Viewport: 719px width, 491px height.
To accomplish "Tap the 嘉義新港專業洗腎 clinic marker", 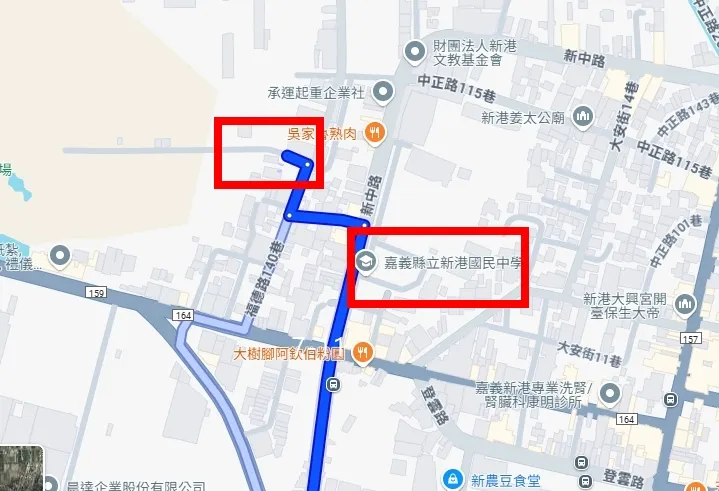I will click(610, 393).
